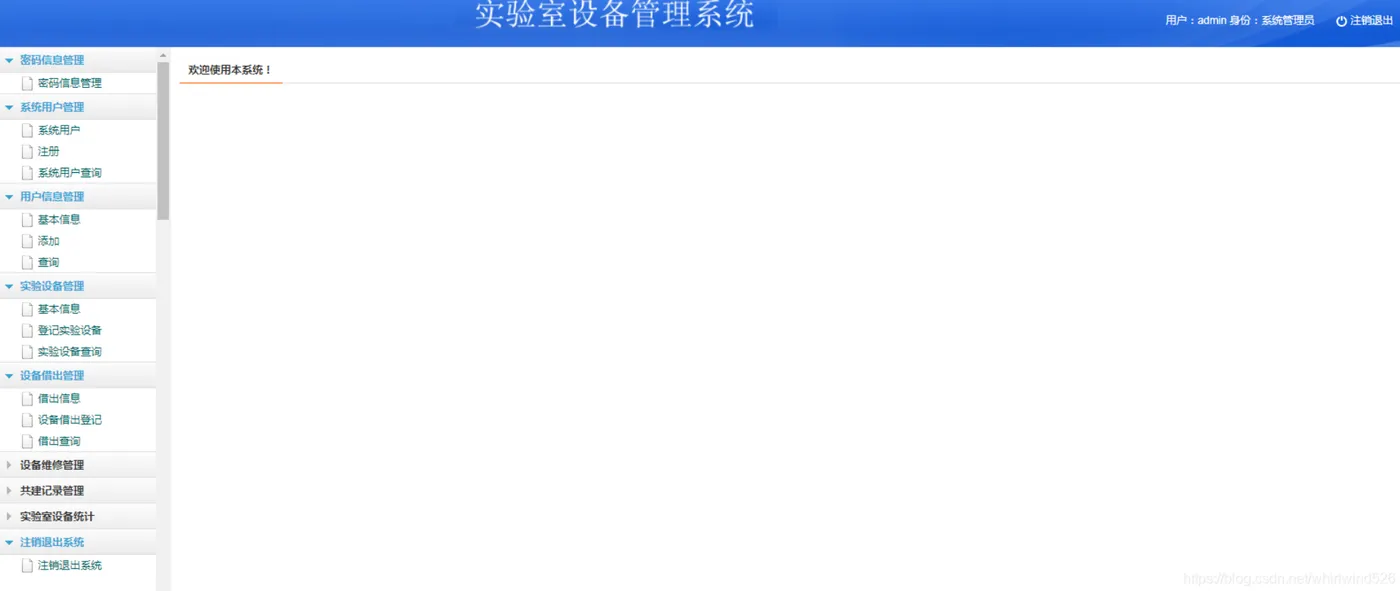The image size is (1400, 591).
Task: Open 添加 under 用户信息管理
Action: [x=48, y=241]
